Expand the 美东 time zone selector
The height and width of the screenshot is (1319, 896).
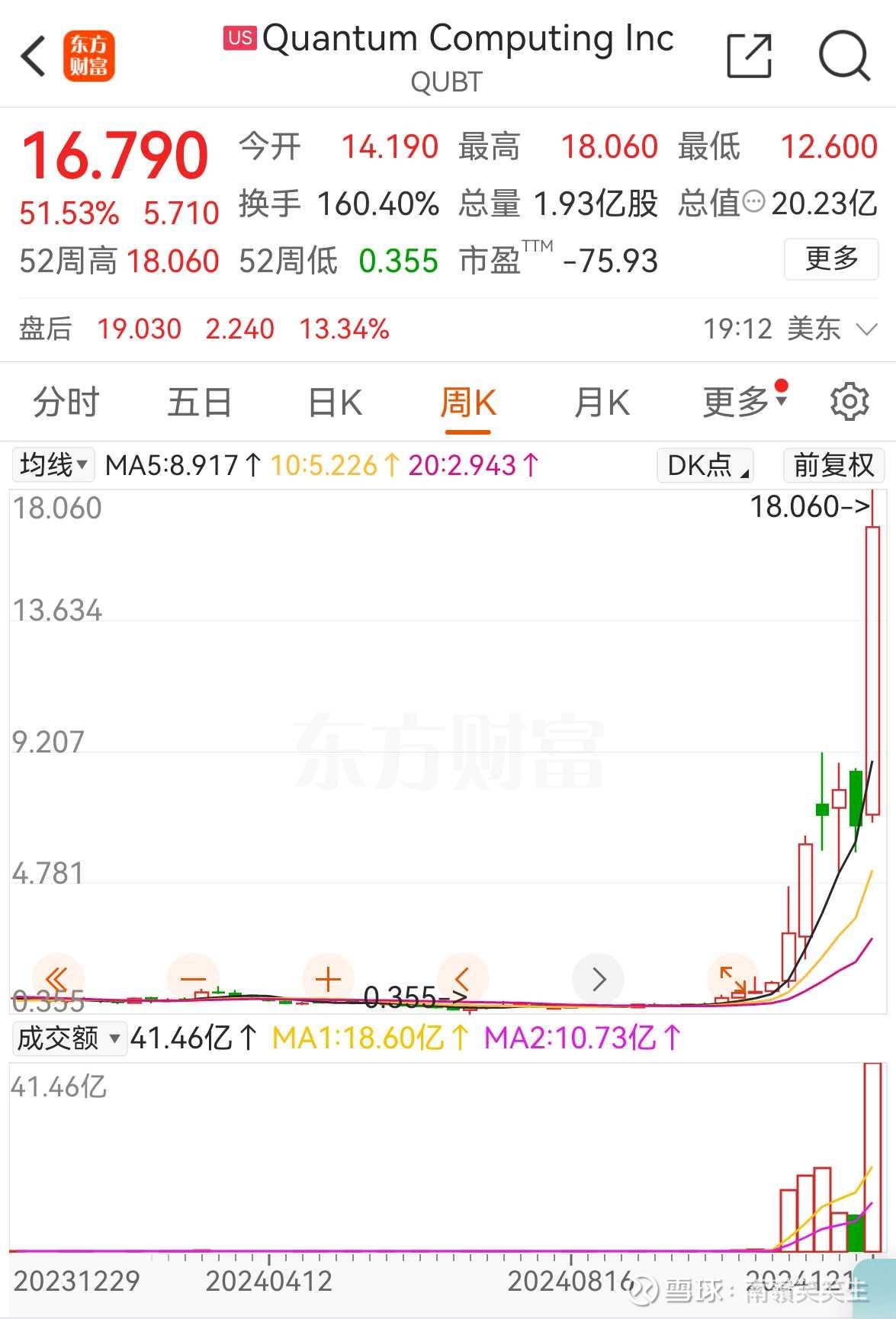coord(865,329)
